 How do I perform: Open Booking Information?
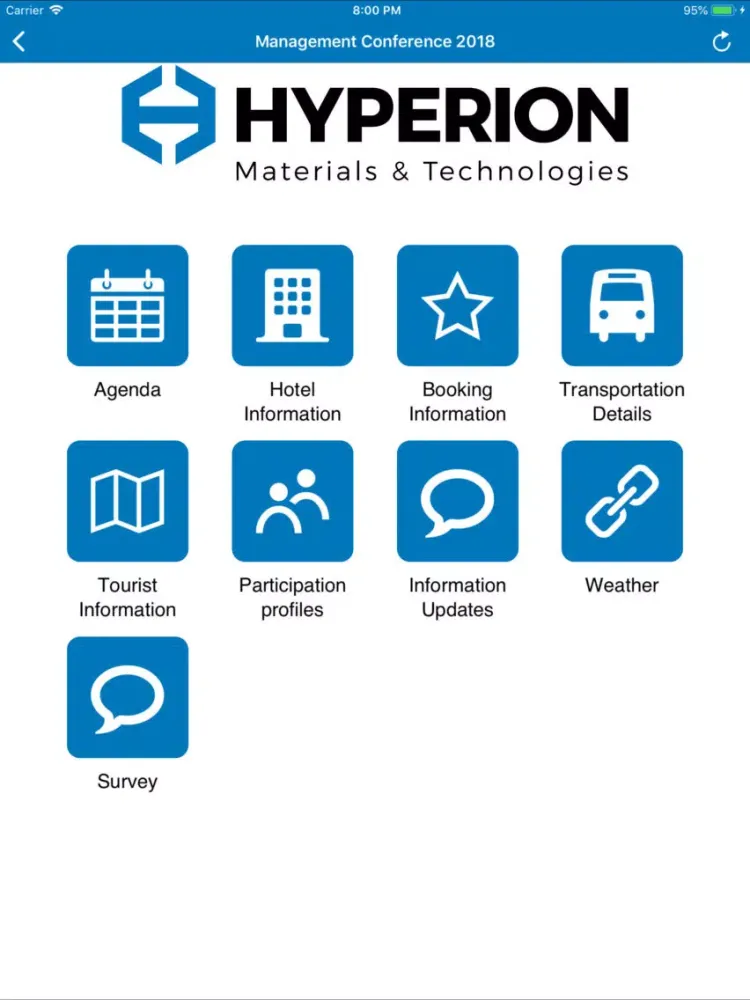457,306
